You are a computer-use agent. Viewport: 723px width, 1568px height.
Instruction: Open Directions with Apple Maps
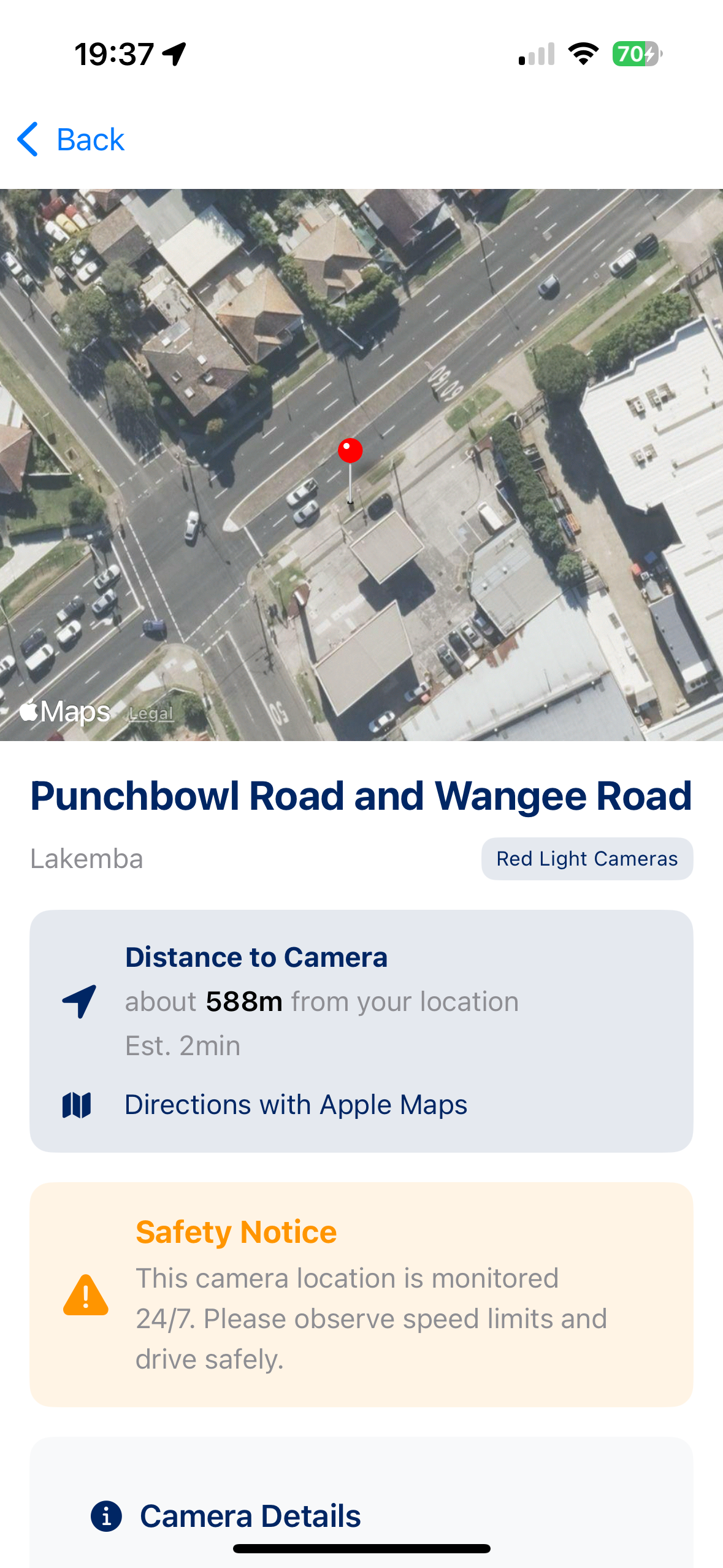pyautogui.click(x=295, y=1105)
